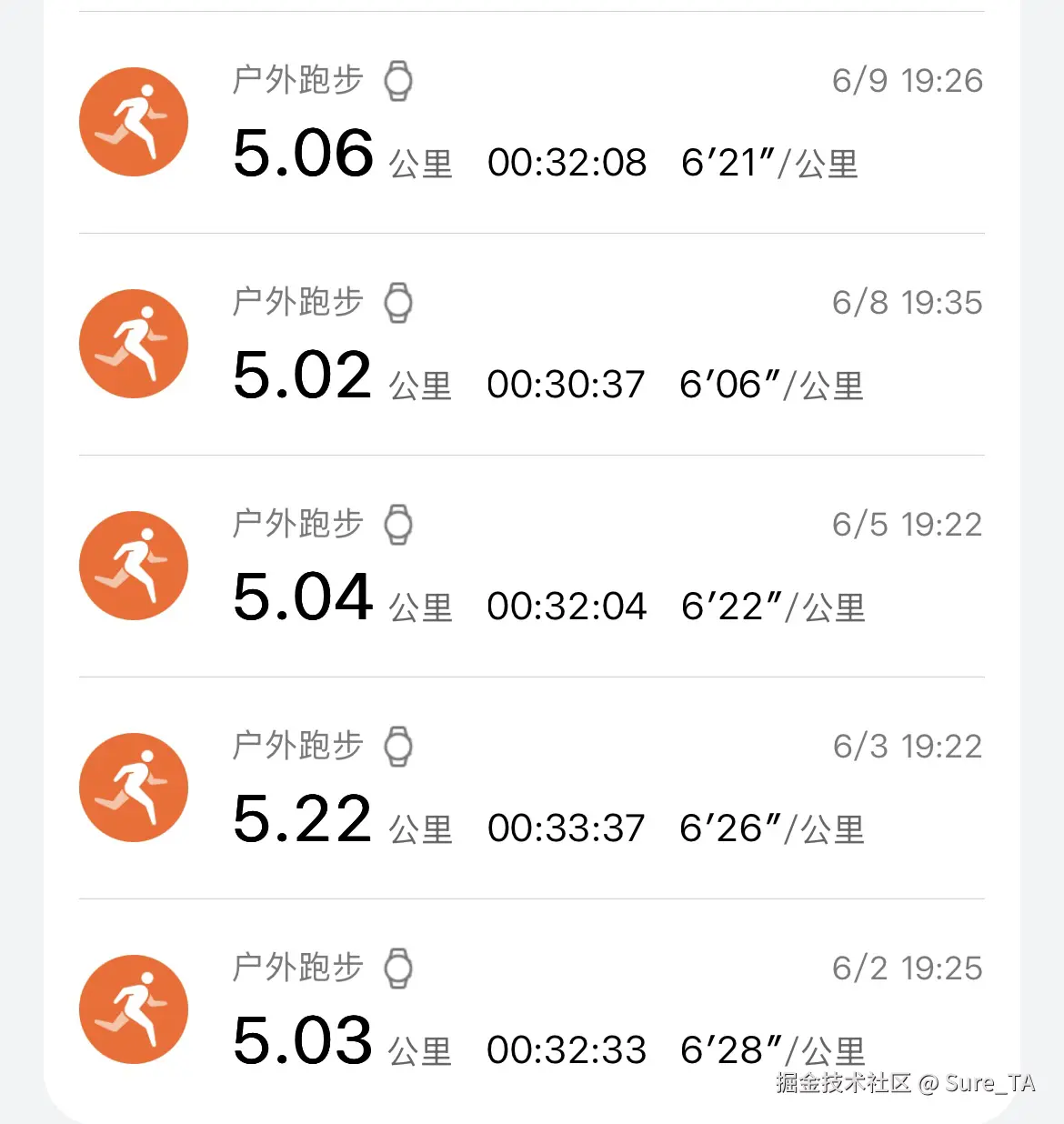This screenshot has width=1064, height=1124.
Task: Open the running activity icon for the 6/9 run
Action: (133, 121)
